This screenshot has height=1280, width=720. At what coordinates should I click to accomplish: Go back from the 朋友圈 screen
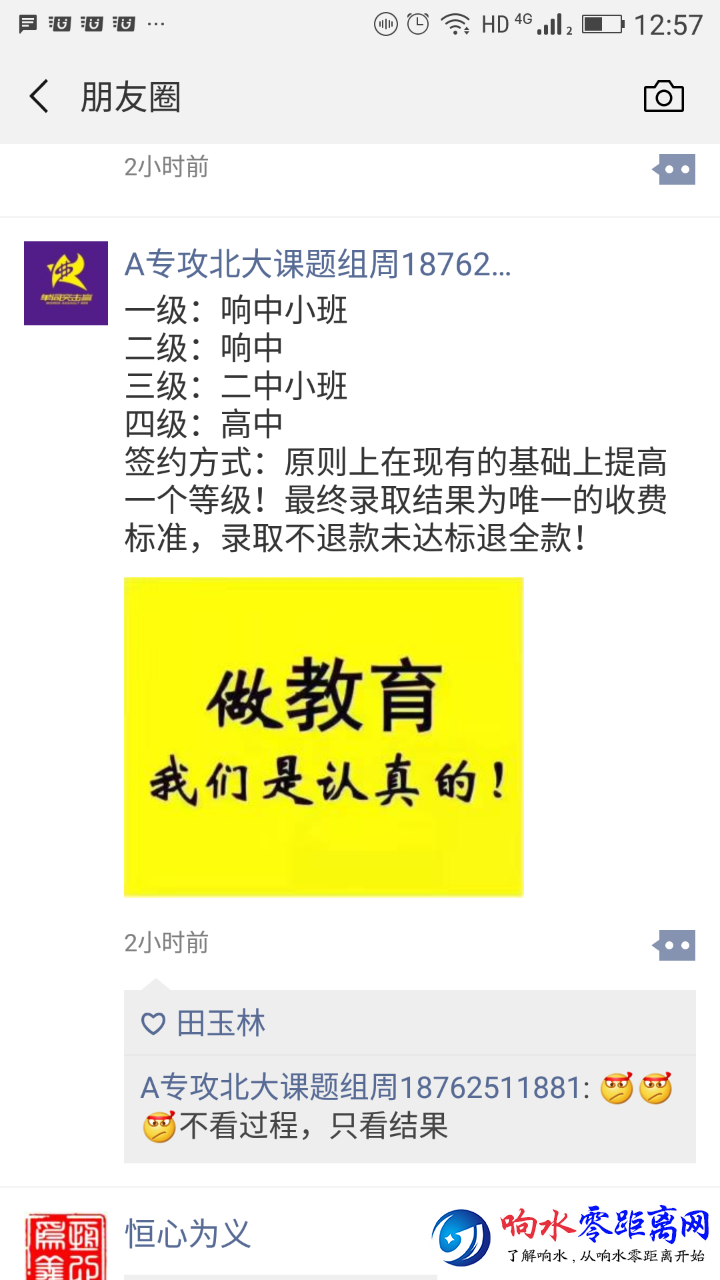[39, 97]
